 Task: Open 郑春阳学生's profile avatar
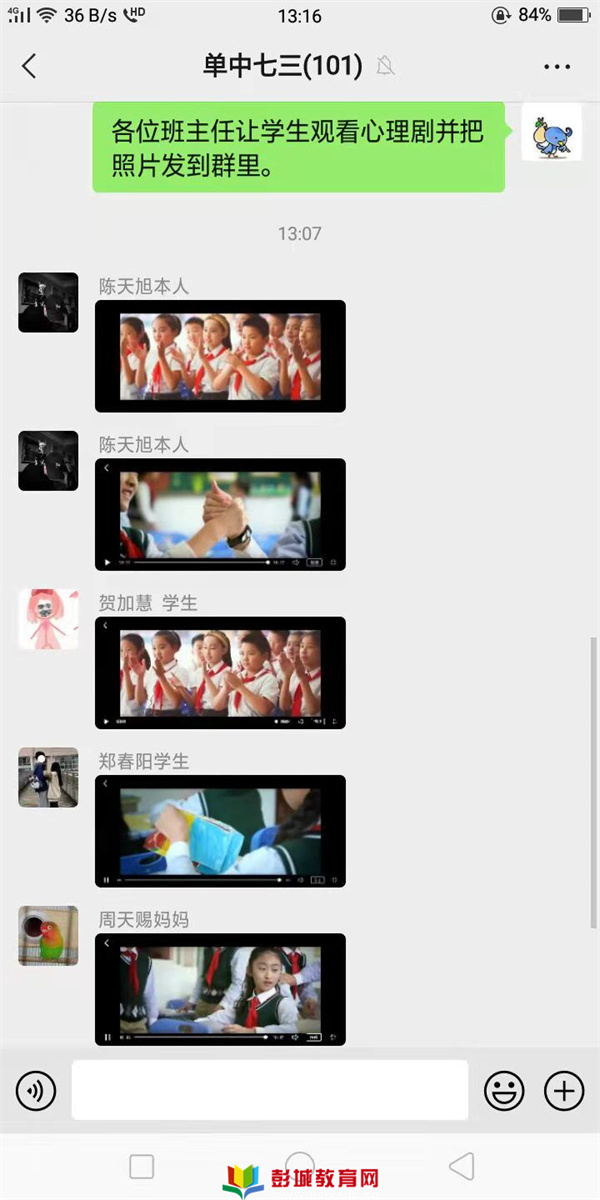[x=48, y=777]
